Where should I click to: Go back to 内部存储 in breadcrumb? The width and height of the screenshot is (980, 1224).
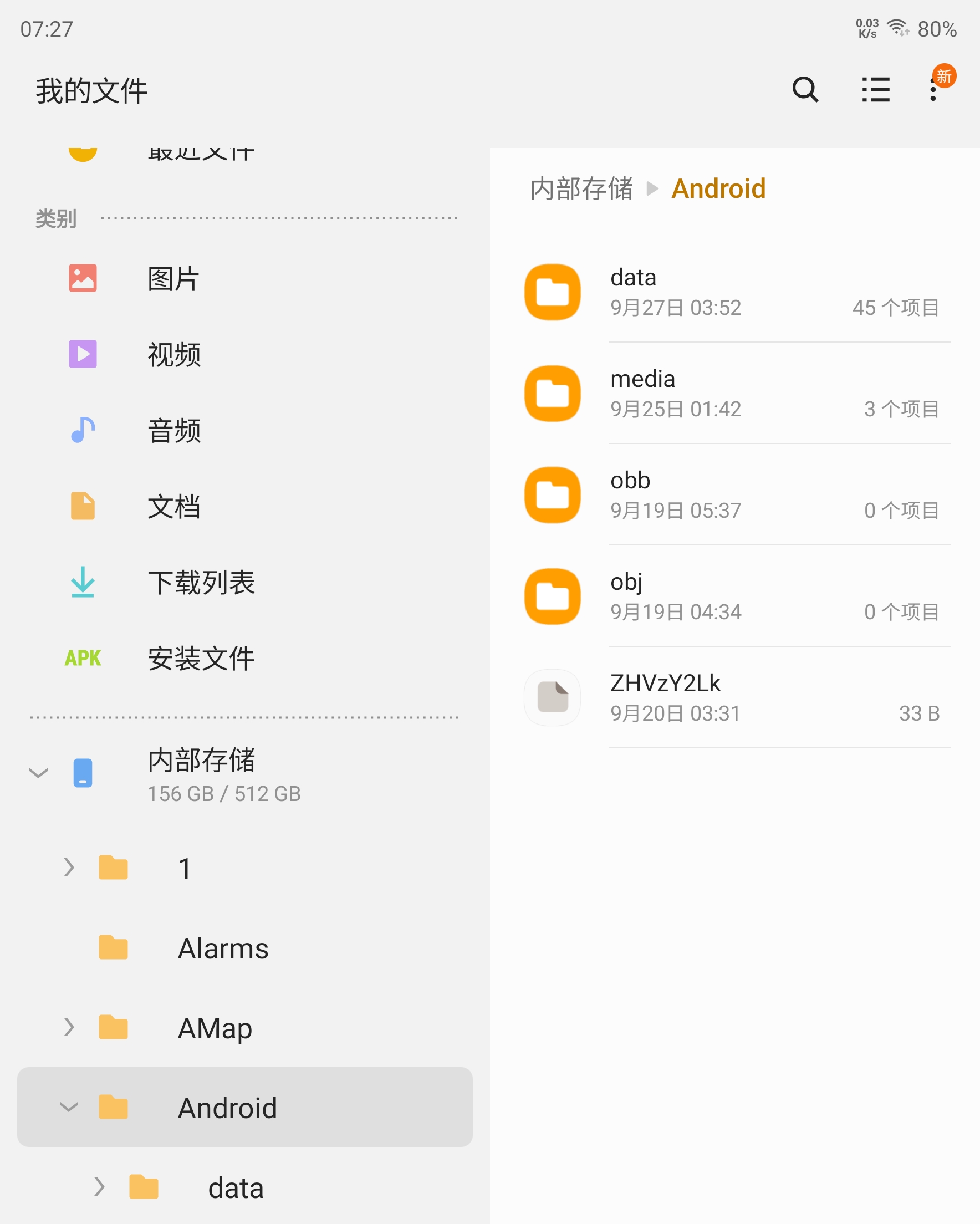click(581, 188)
